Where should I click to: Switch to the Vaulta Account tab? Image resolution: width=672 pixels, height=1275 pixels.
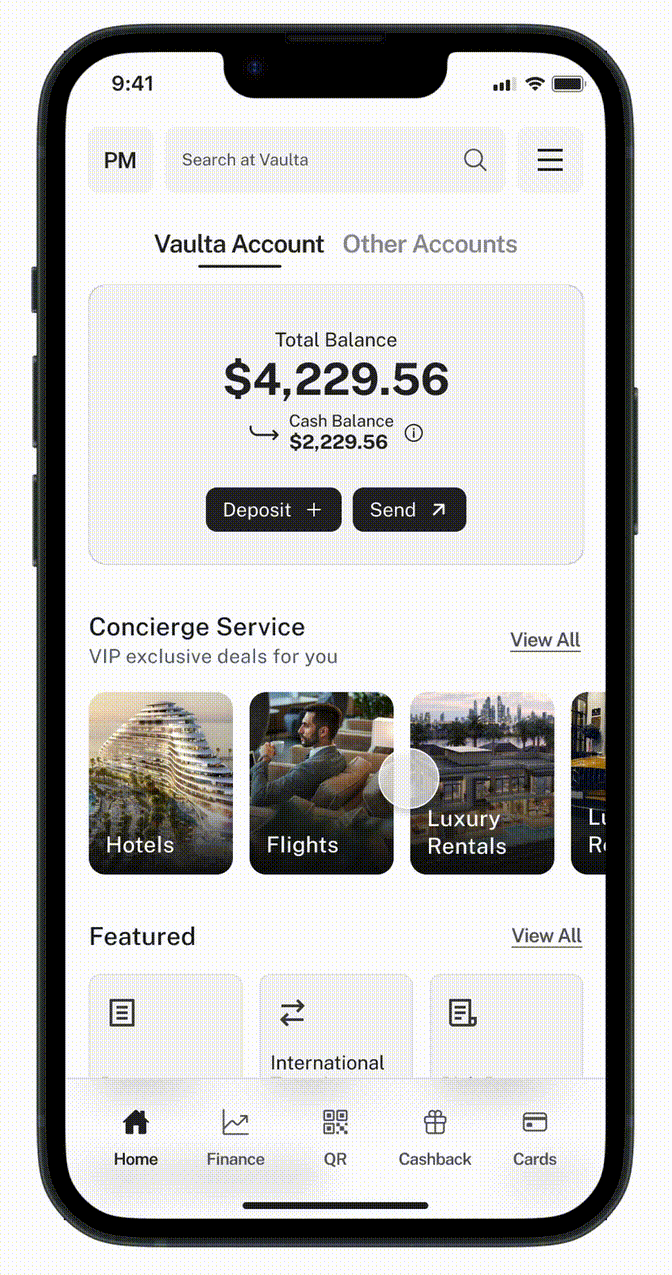(239, 245)
